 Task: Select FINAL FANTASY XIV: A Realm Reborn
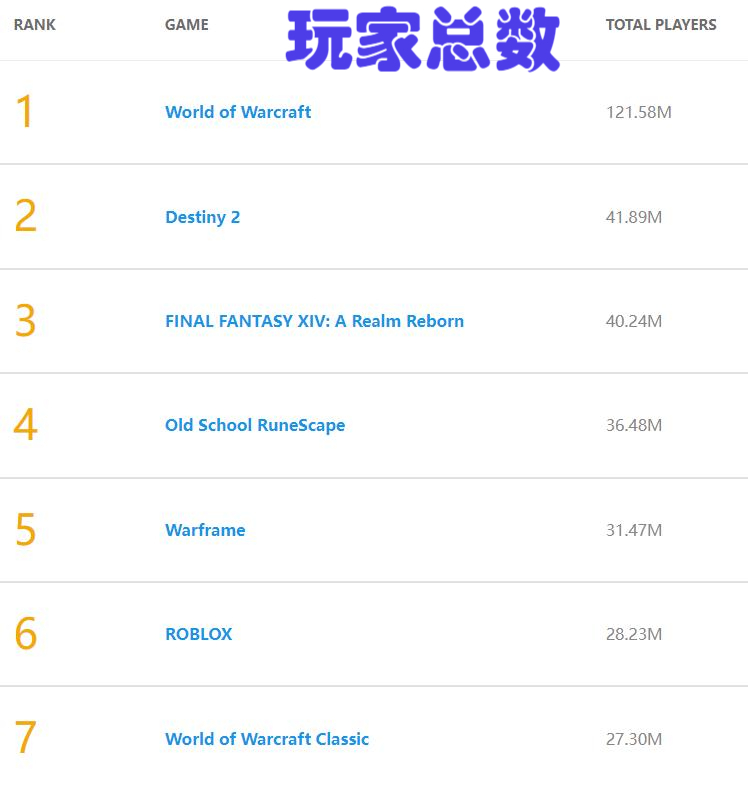coord(314,321)
